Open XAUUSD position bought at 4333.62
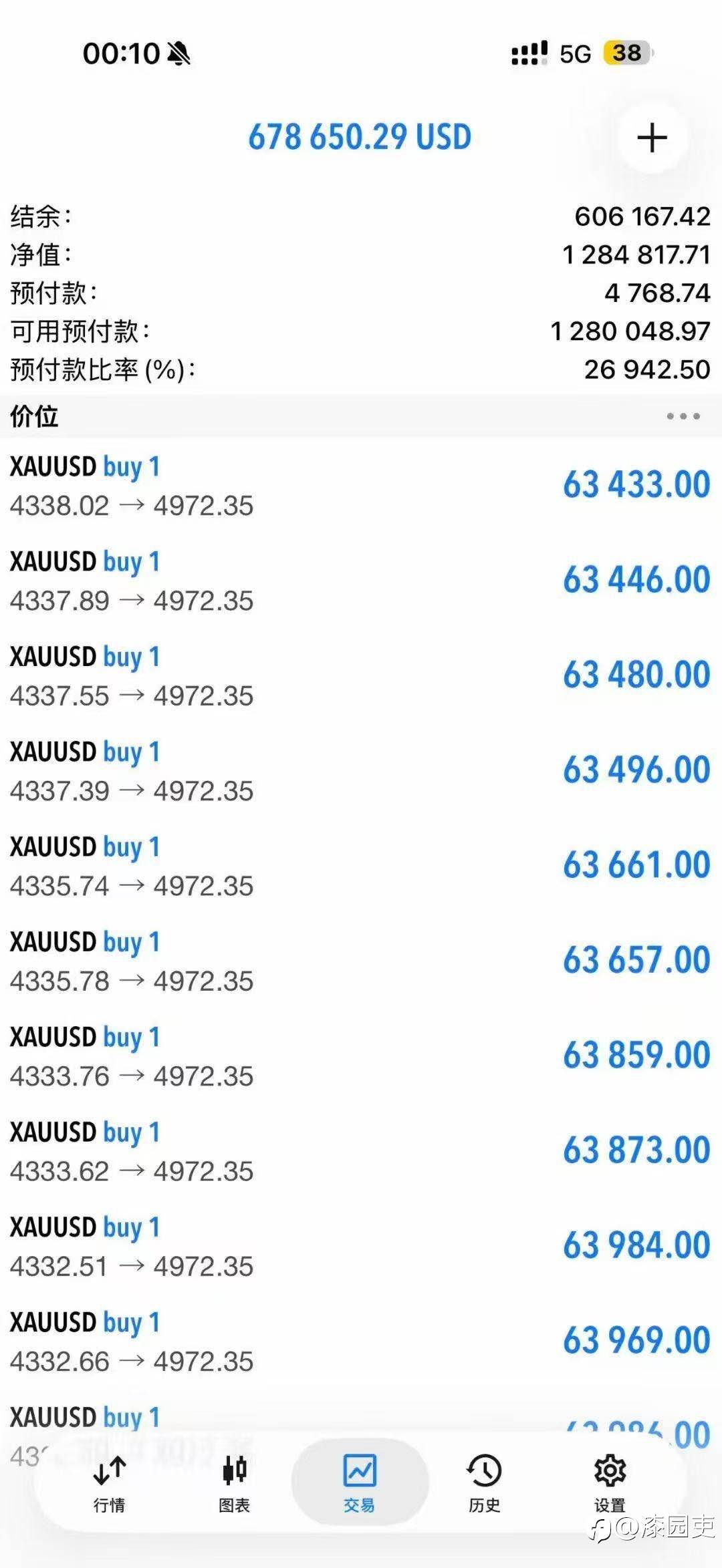Image resolution: width=722 pixels, height=1568 pixels. (x=361, y=1151)
